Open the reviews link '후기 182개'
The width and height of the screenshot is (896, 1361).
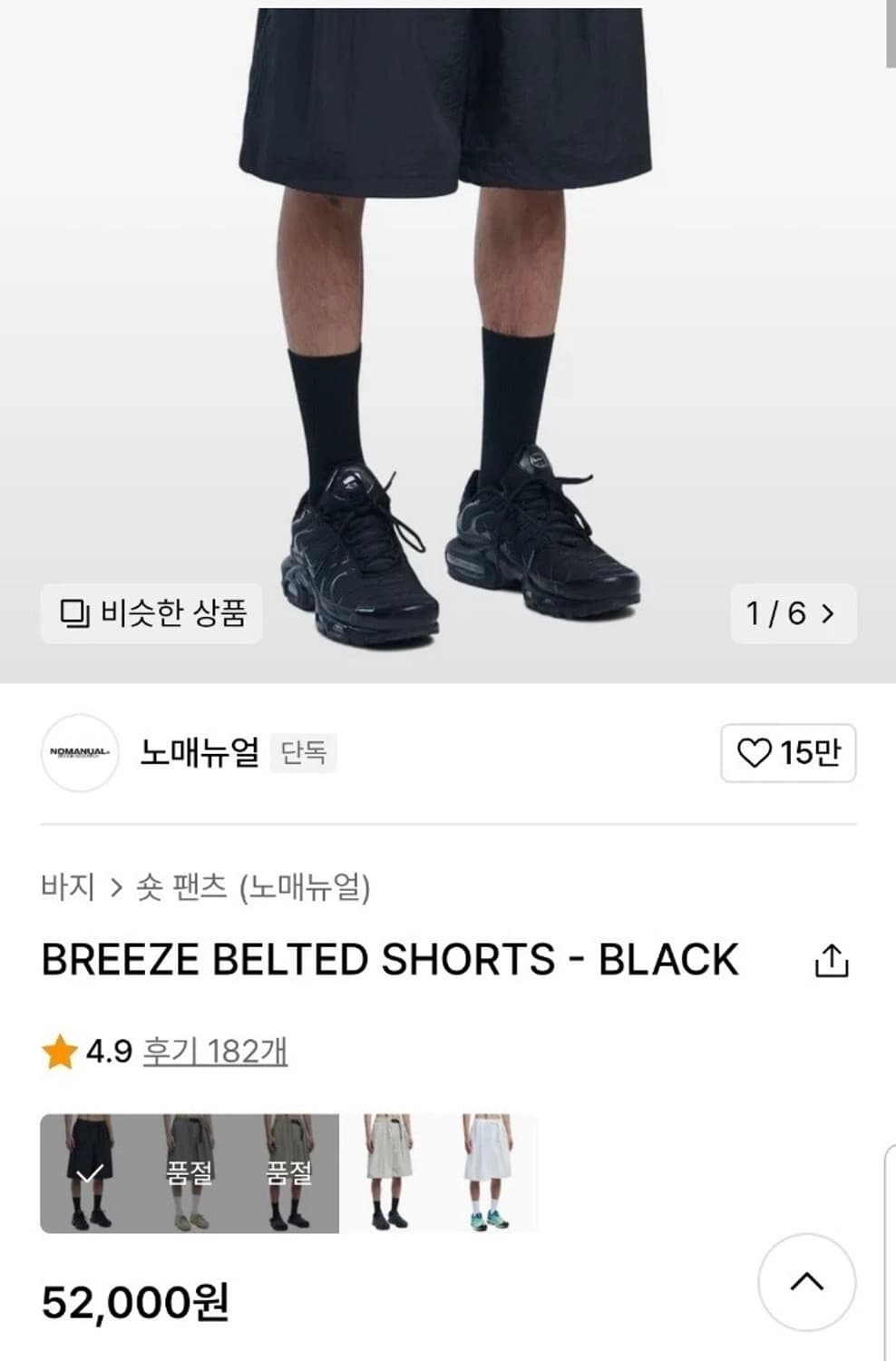click(218, 1053)
